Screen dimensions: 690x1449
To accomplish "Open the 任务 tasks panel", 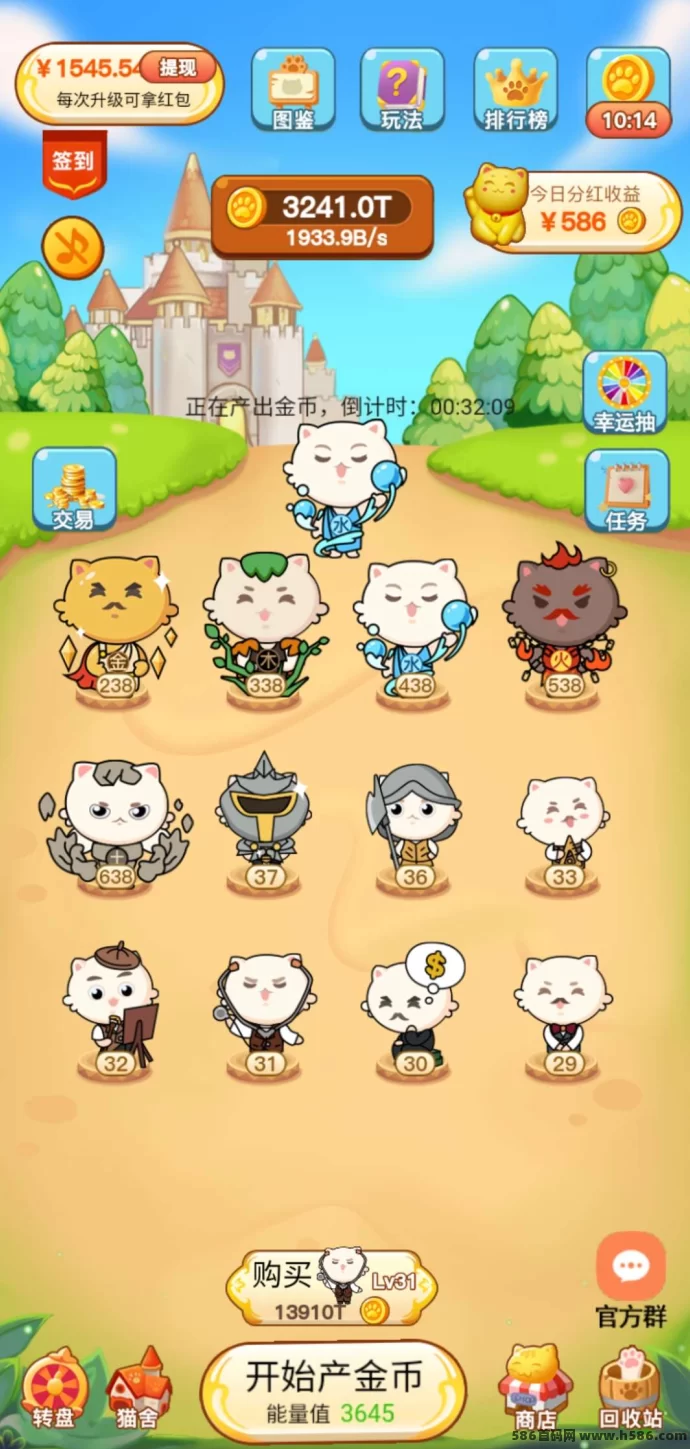I will coord(626,490).
